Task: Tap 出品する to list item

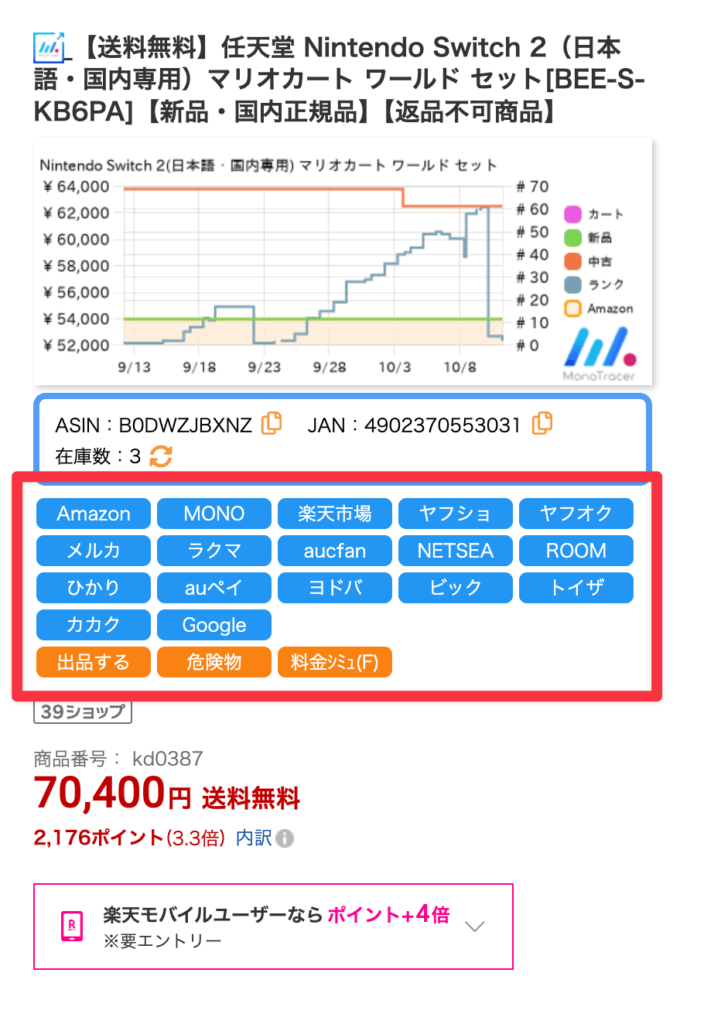Action: tap(94, 662)
